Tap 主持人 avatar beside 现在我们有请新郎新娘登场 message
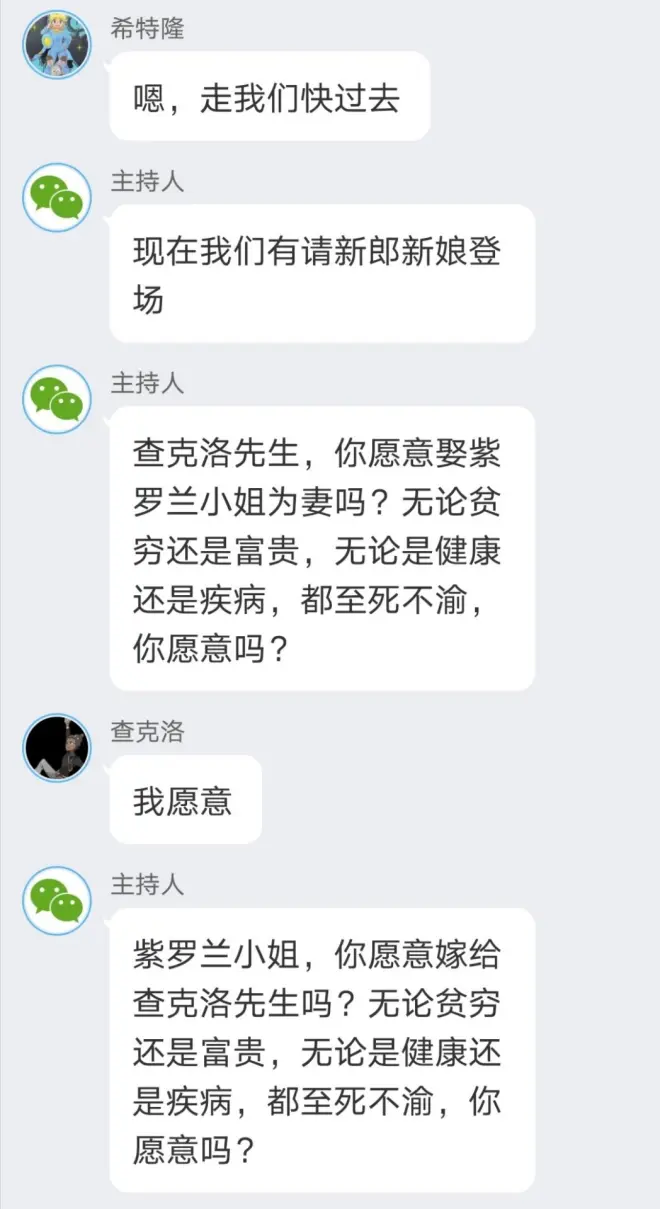This screenshot has height=1209, width=660. 57,197
